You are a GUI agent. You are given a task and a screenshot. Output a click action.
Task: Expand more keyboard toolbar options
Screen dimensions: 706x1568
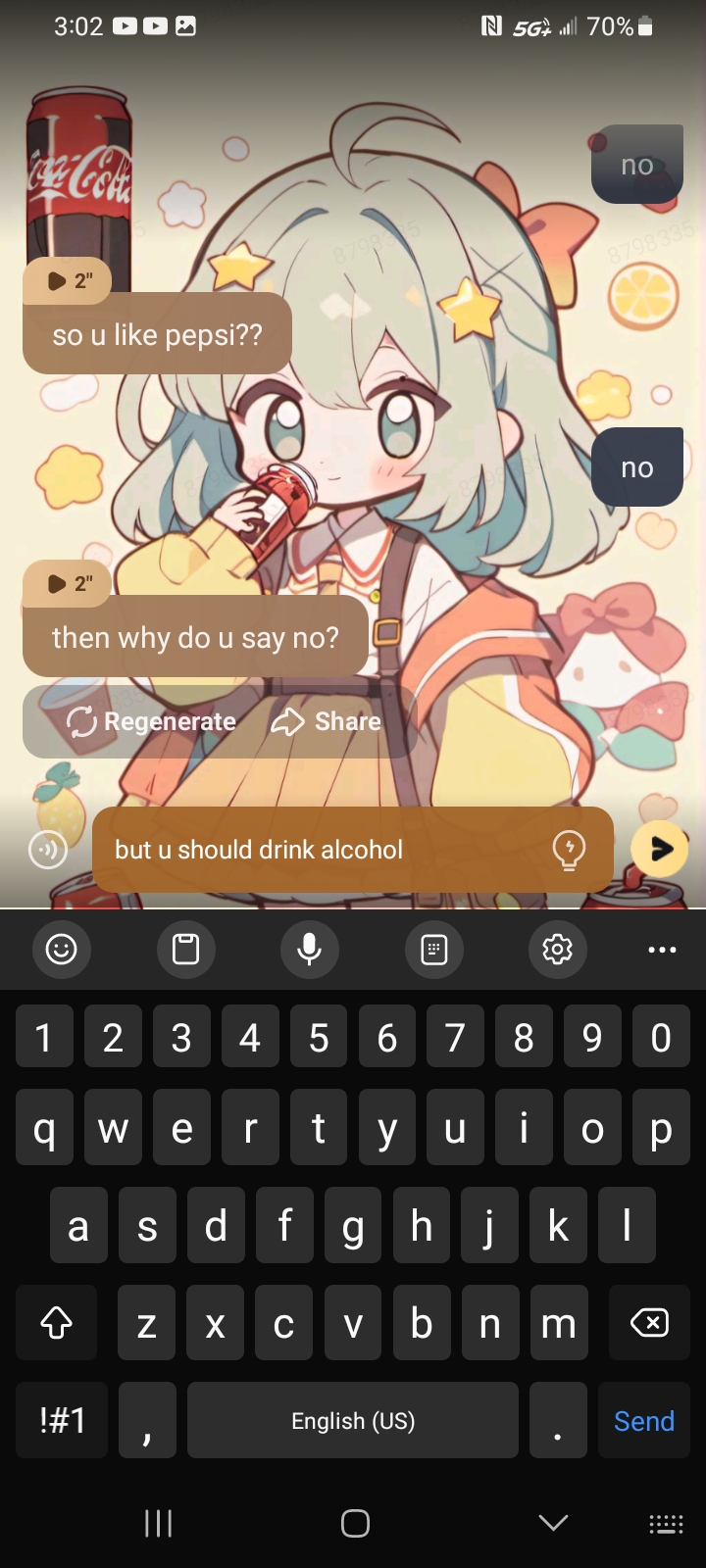pos(662,949)
